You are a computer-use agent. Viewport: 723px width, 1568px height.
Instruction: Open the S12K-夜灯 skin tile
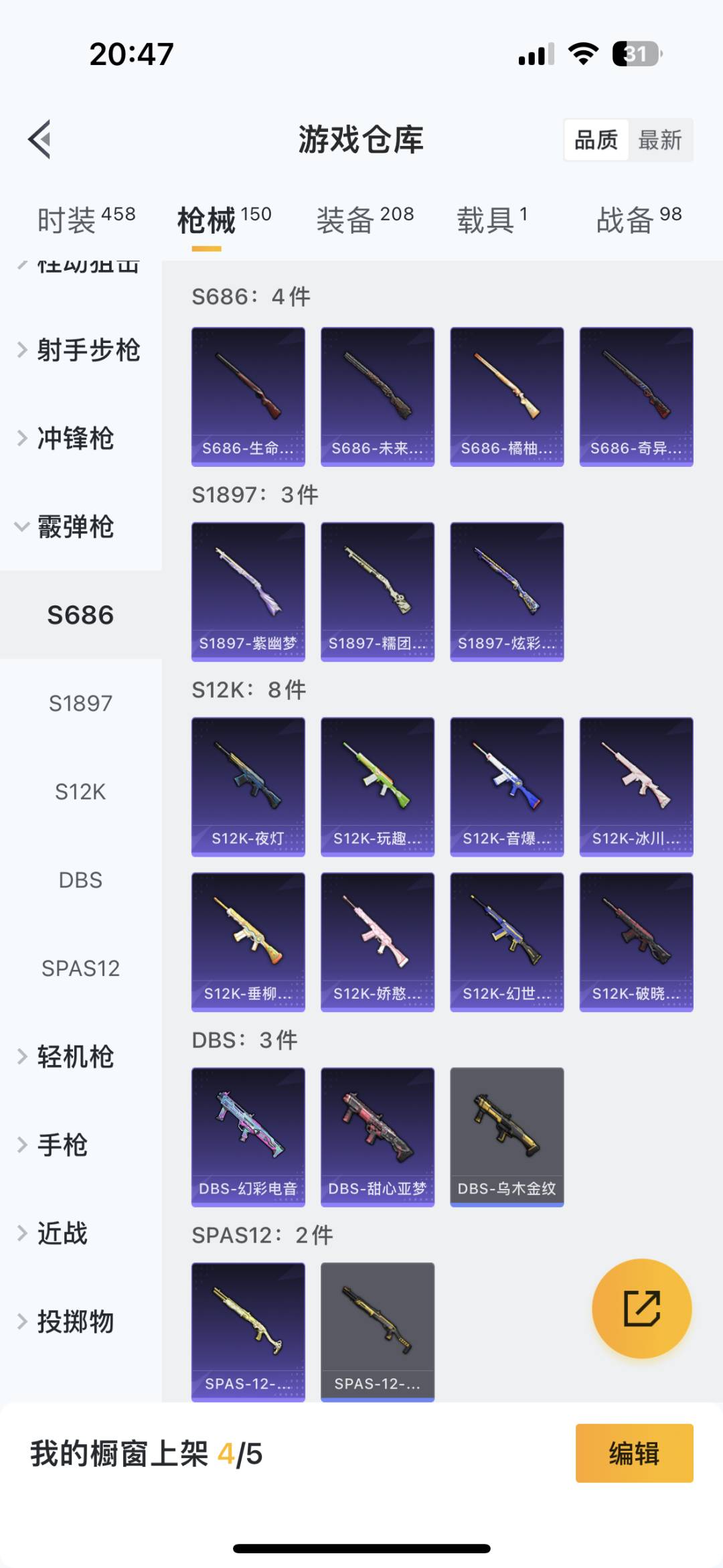[x=248, y=786]
